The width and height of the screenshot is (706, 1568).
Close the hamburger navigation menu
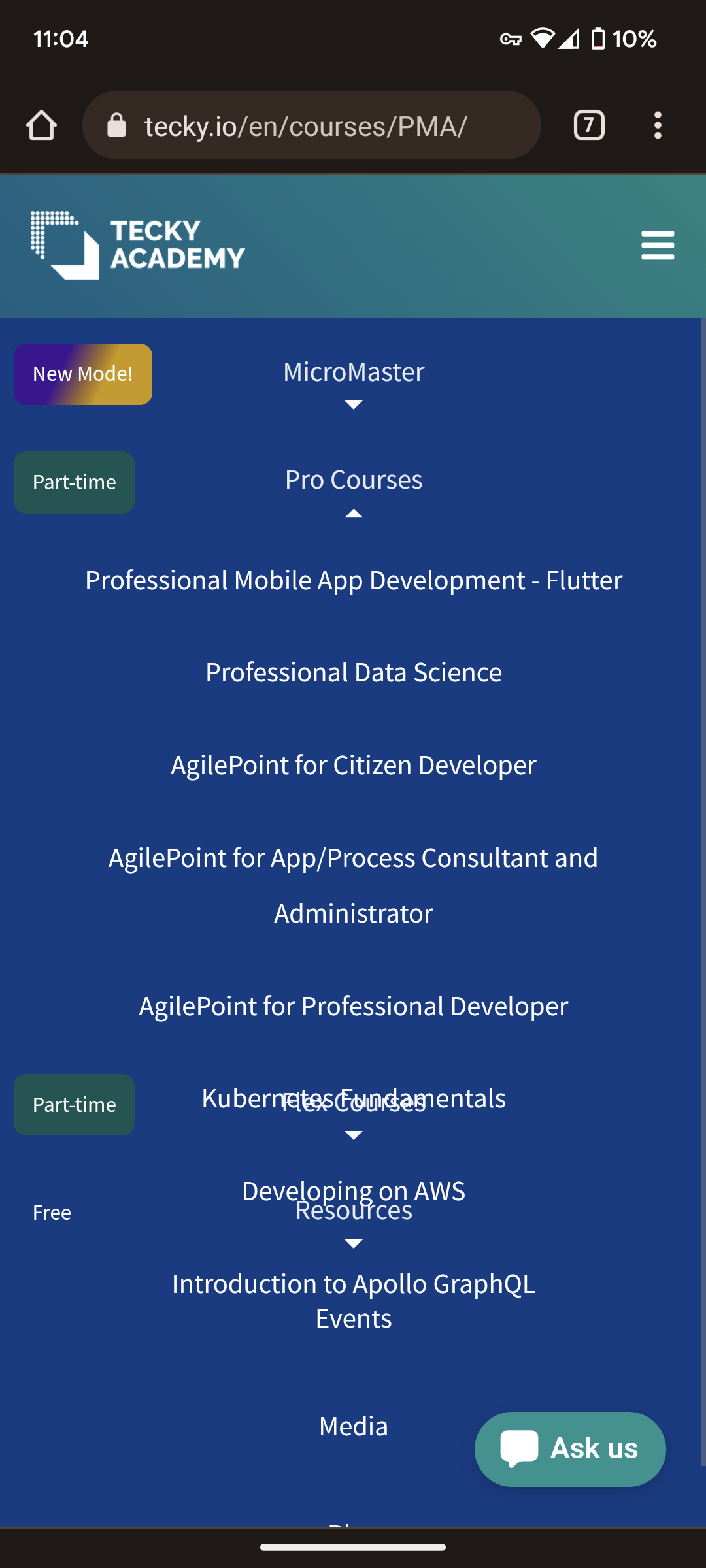(657, 246)
